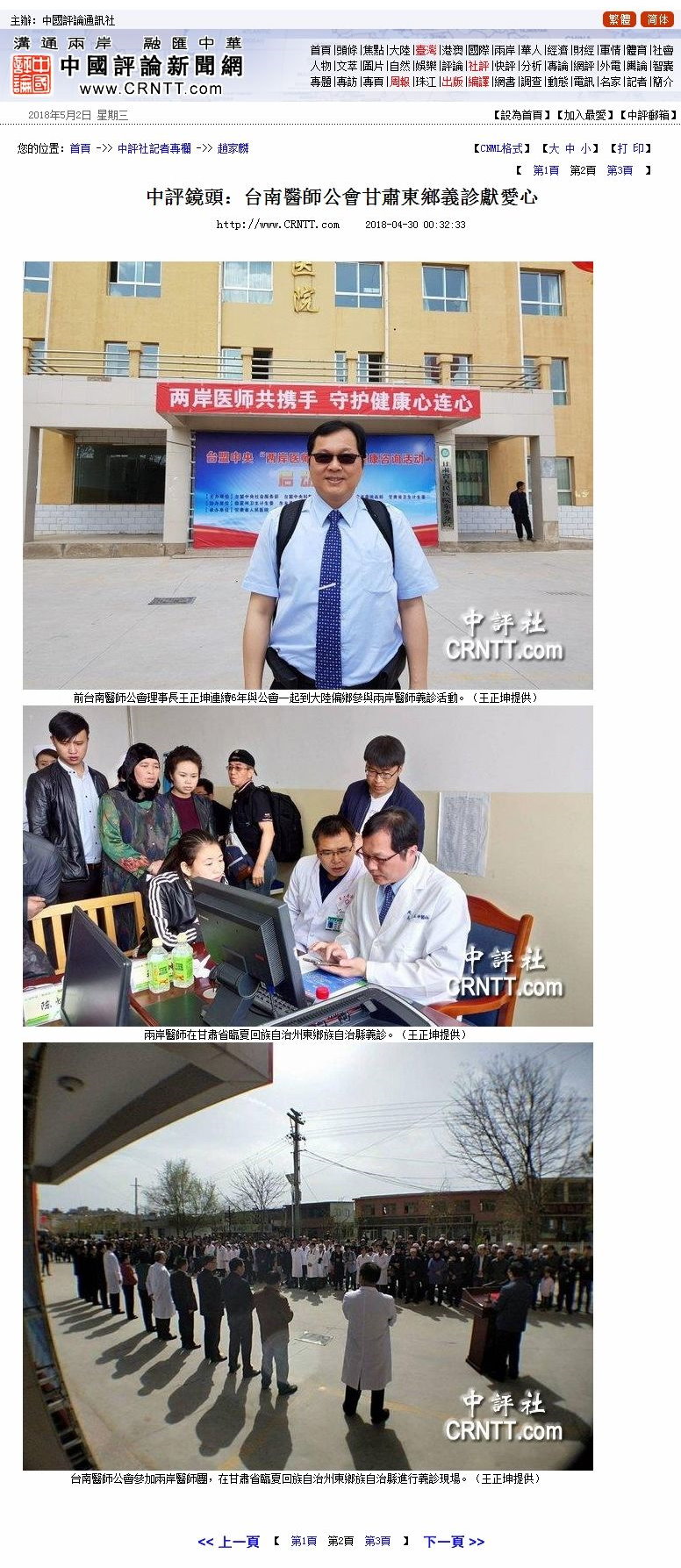This screenshot has width=681, height=1568.
Task: Open the 社評 editorial section
Action: point(478,66)
